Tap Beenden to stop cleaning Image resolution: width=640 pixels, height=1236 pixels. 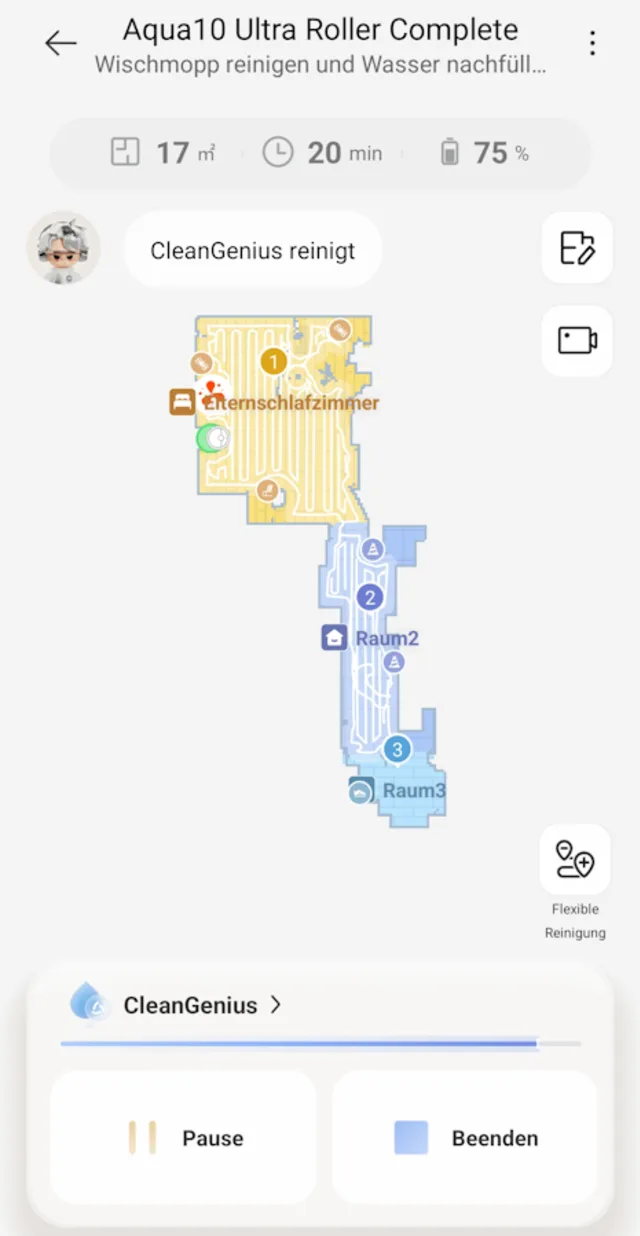pos(465,1138)
